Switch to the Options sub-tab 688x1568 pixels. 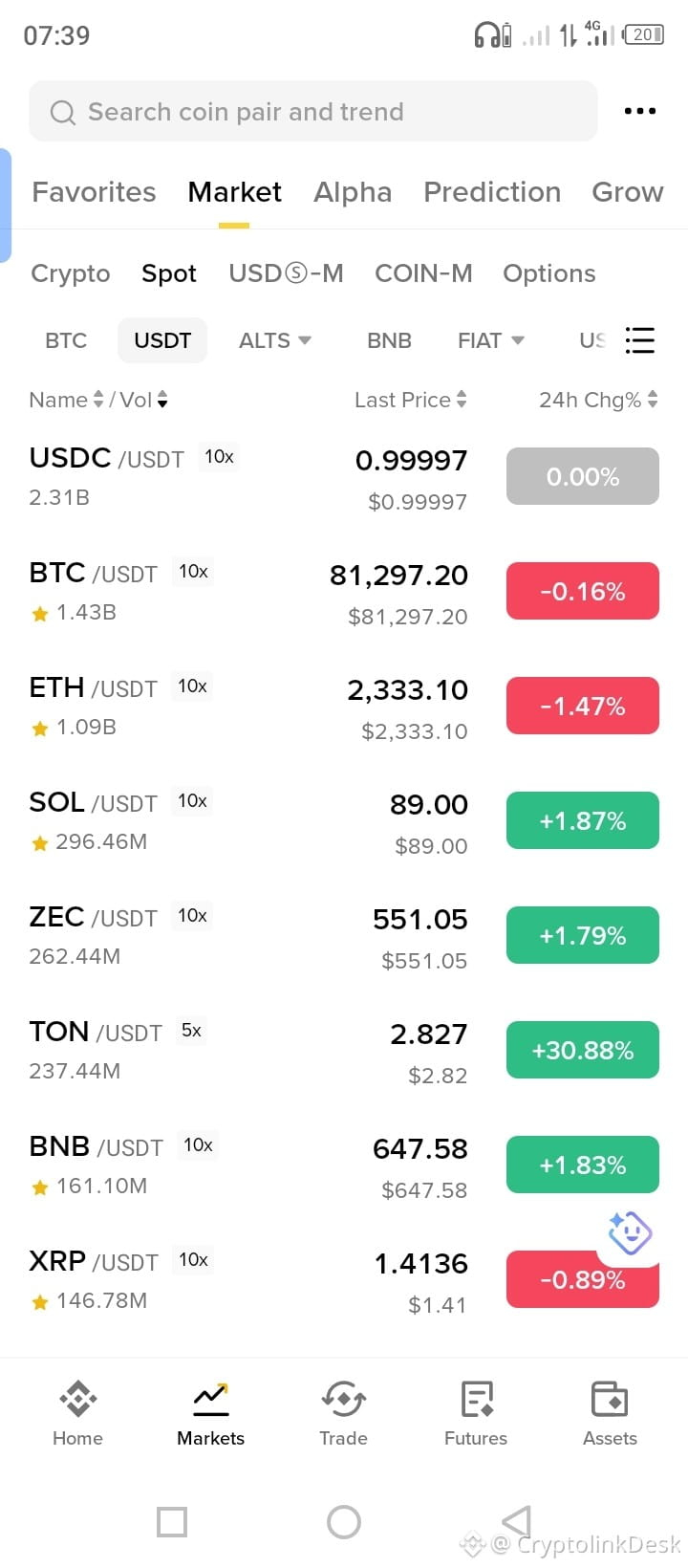pos(549,273)
